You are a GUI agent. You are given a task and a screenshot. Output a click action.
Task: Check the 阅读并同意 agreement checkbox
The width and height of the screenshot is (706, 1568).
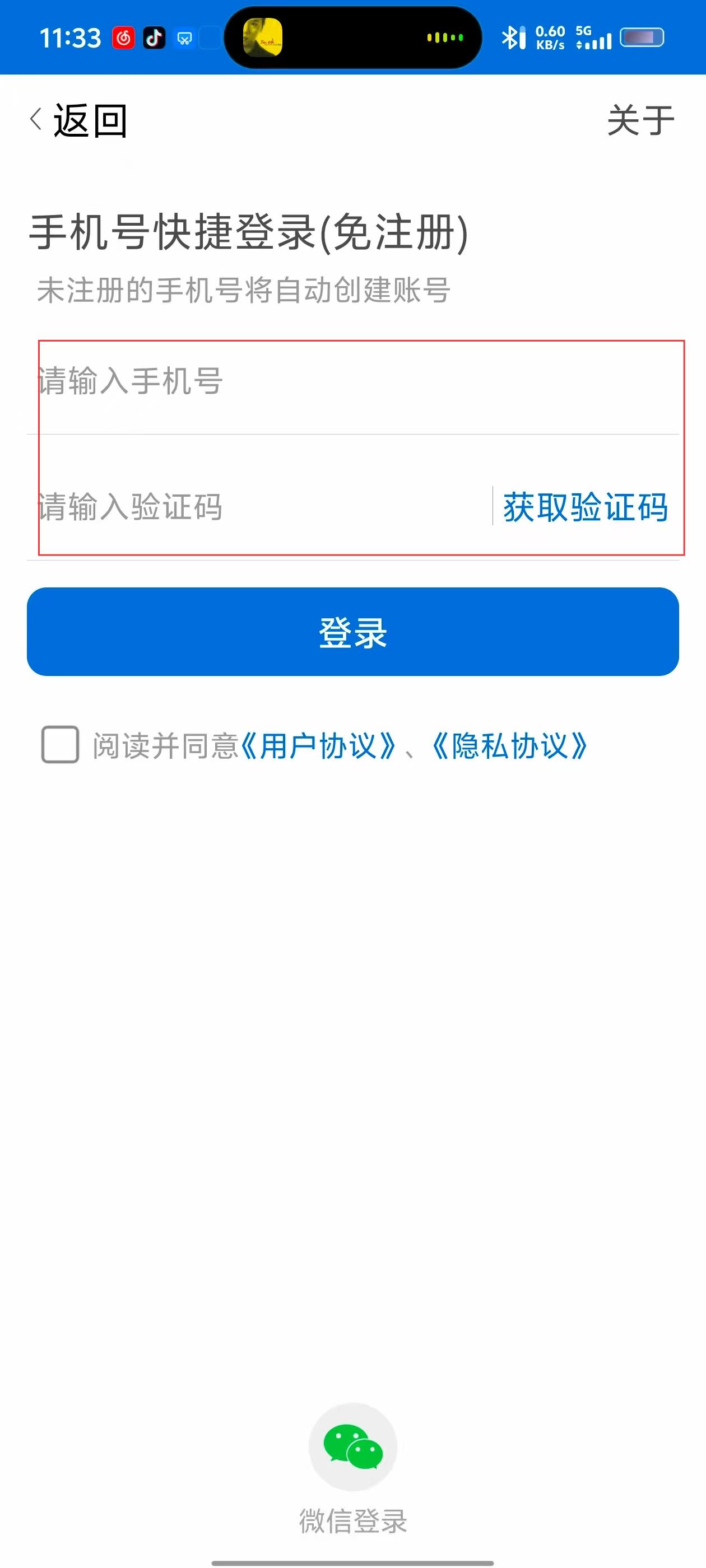tap(60, 744)
